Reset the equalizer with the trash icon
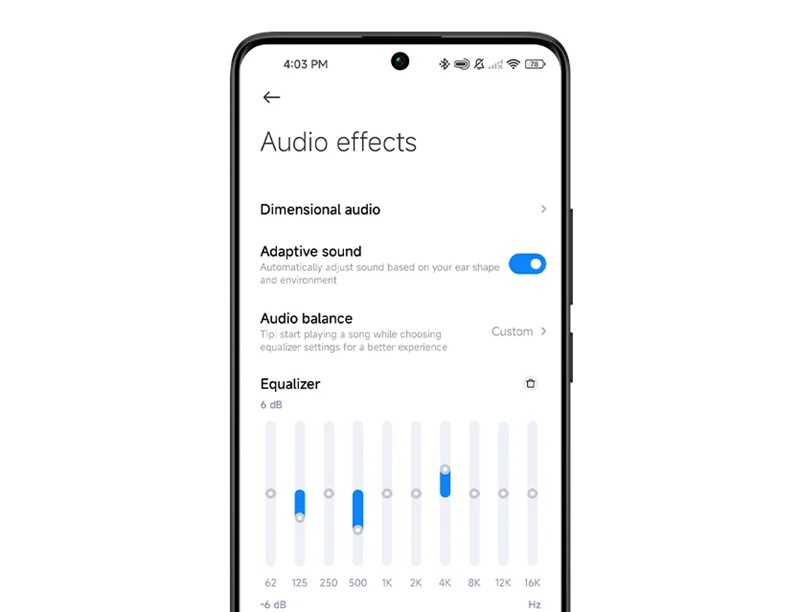Screen dimensions: 800x612 tap(531, 384)
